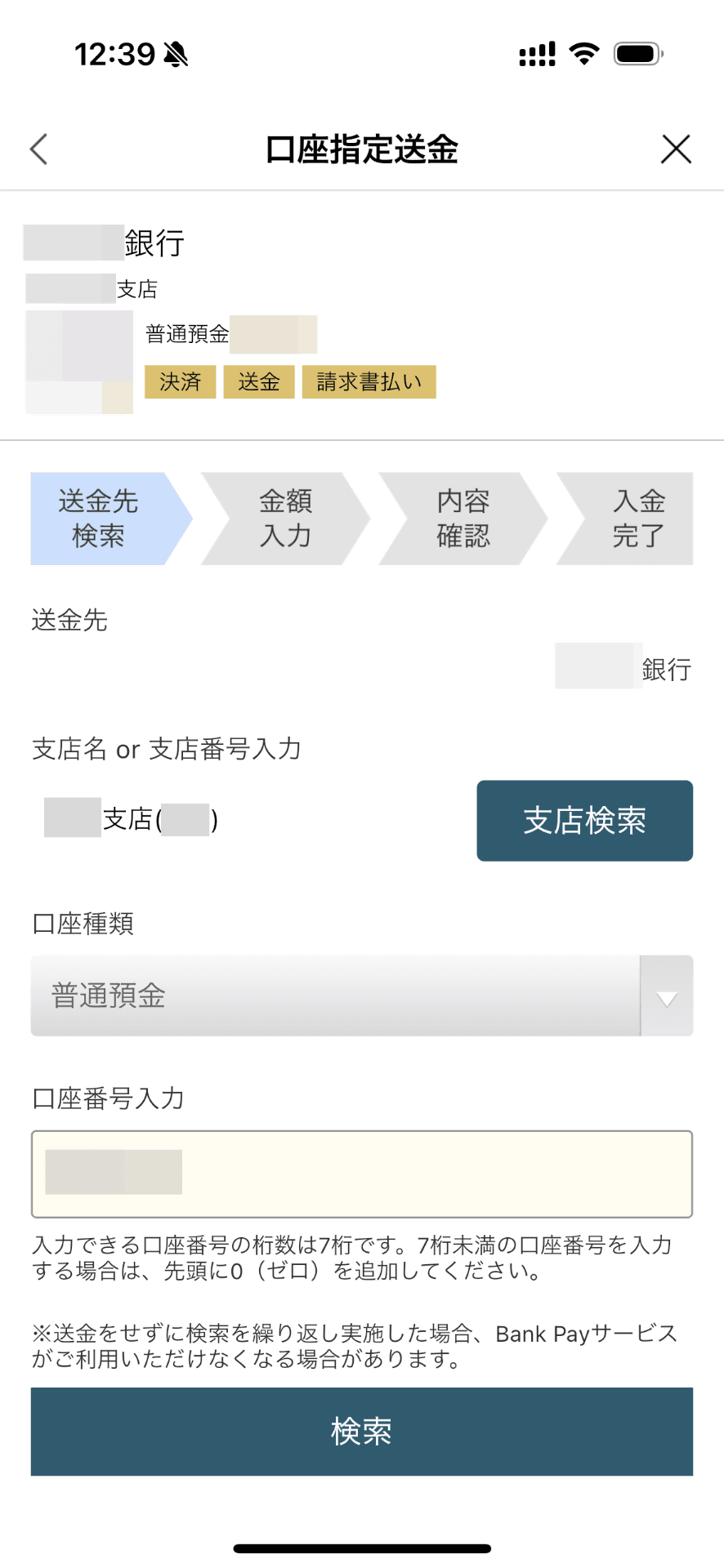Select the 送金 badge
Image resolution: width=724 pixels, height=1568 pixels.
click(x=259, y=382)
